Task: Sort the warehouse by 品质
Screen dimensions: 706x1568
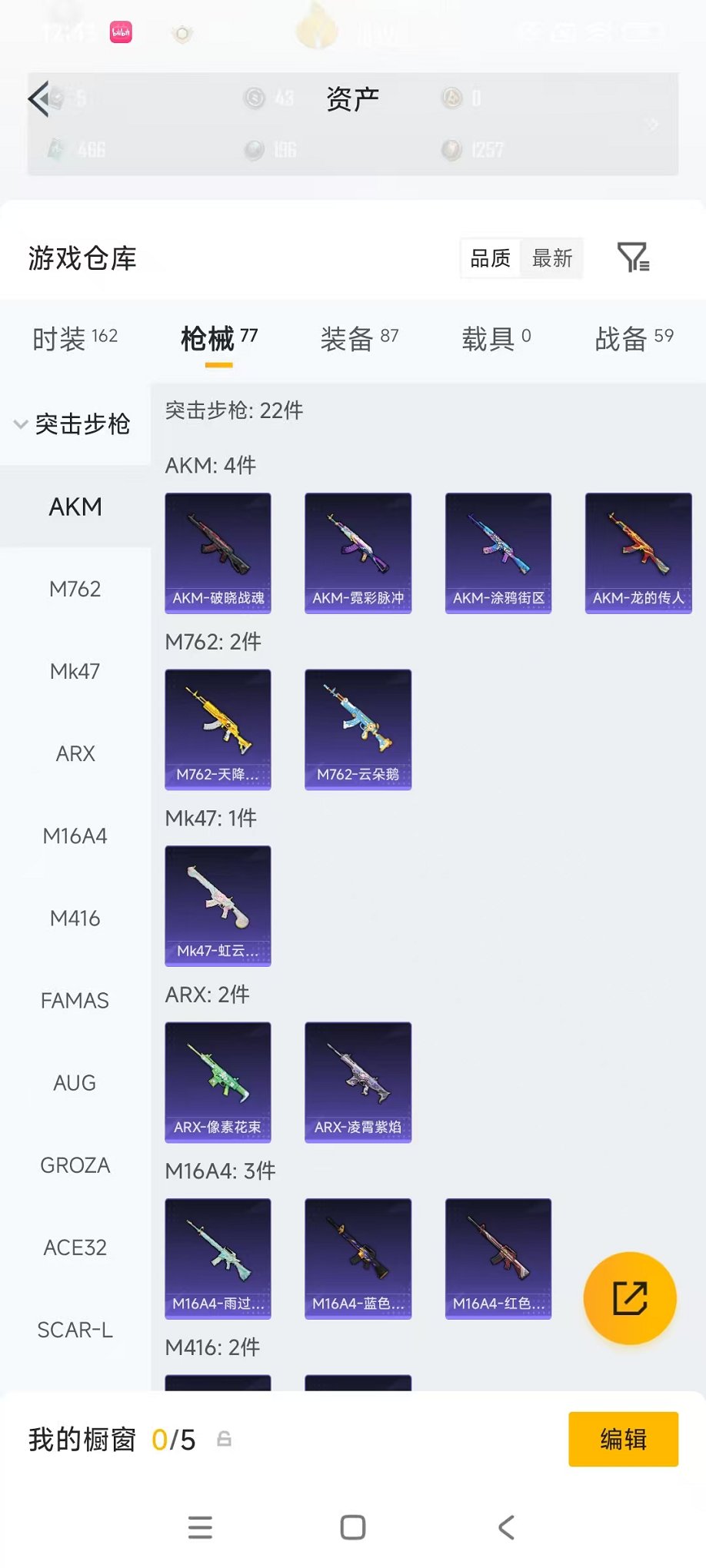Action: pyautogui.click(x=491, y=258)
